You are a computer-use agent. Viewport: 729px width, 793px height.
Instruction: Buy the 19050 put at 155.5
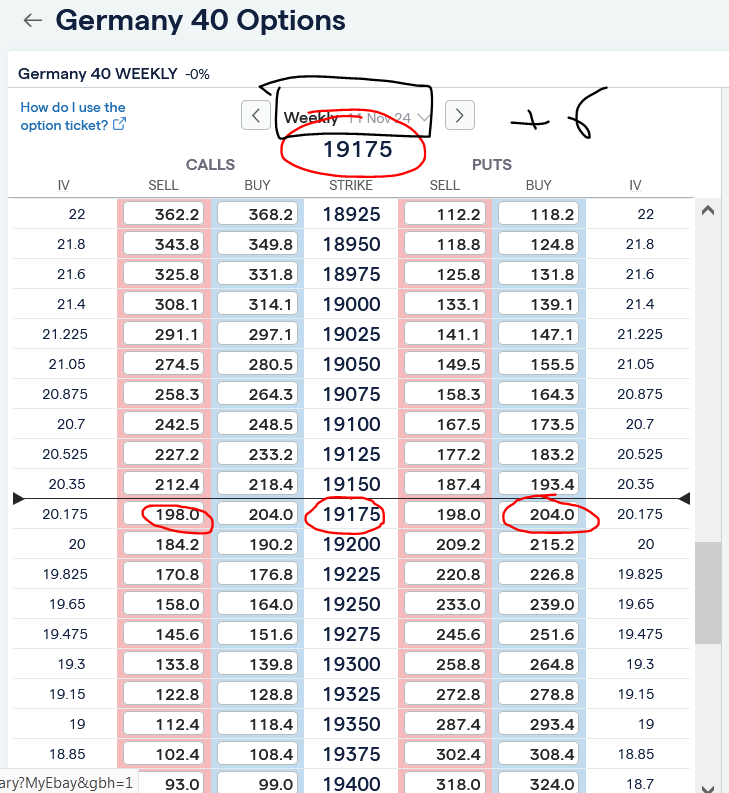(x=538, y=365)
